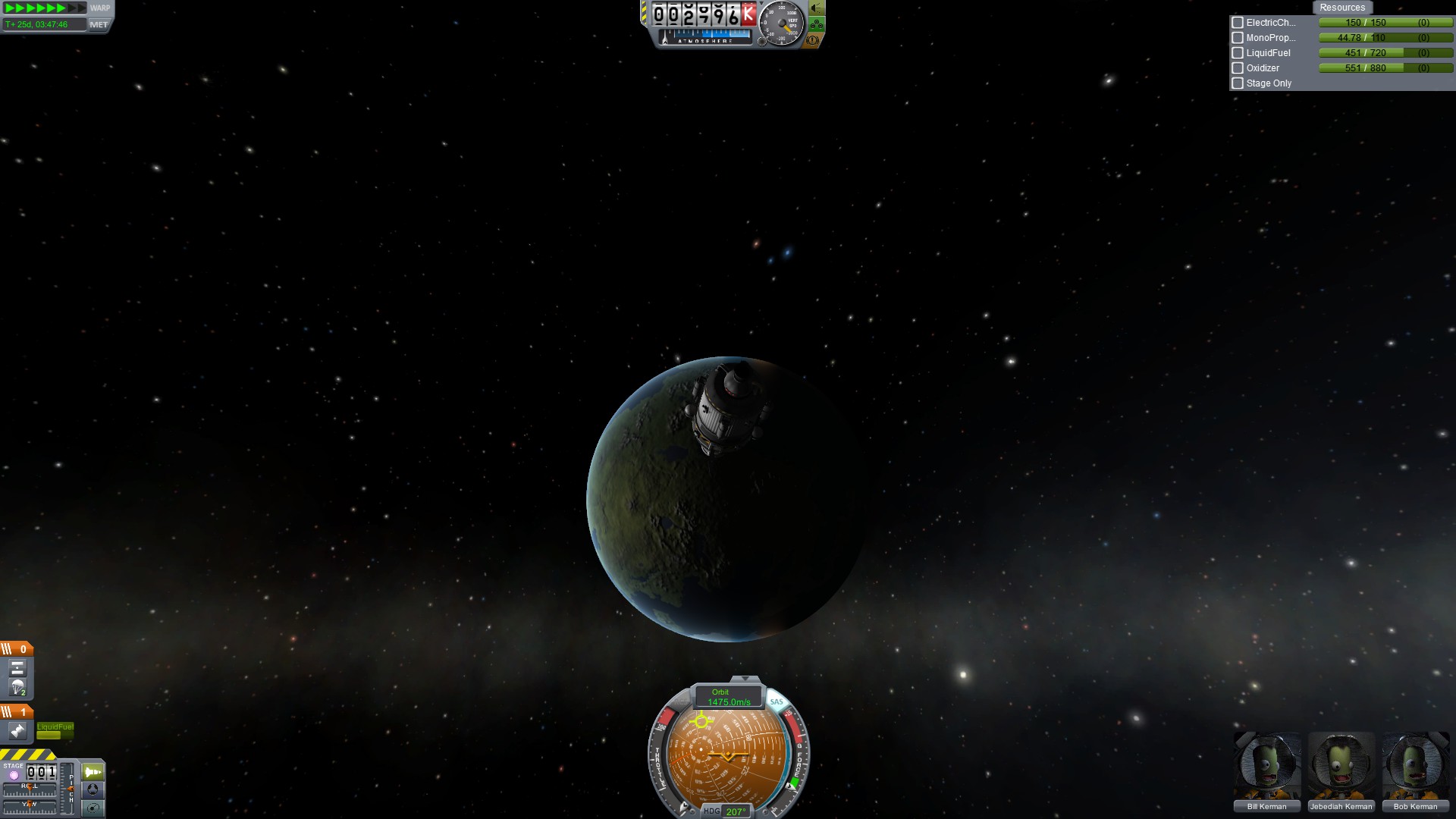Switch to docking mode button
Screen dimensions: 1456x819
(93, 789)
